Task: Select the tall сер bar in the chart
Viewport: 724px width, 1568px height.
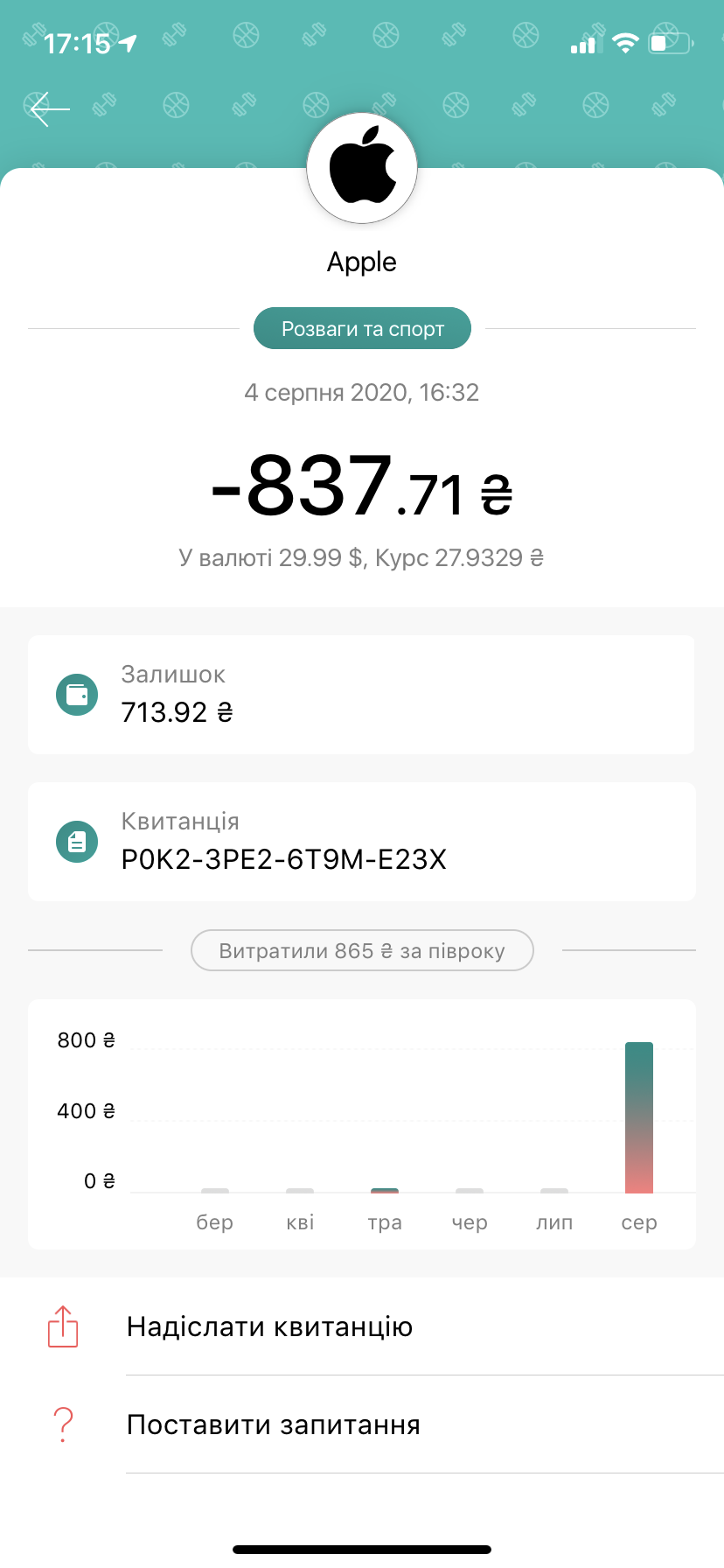Action: tap(639, 1116)
